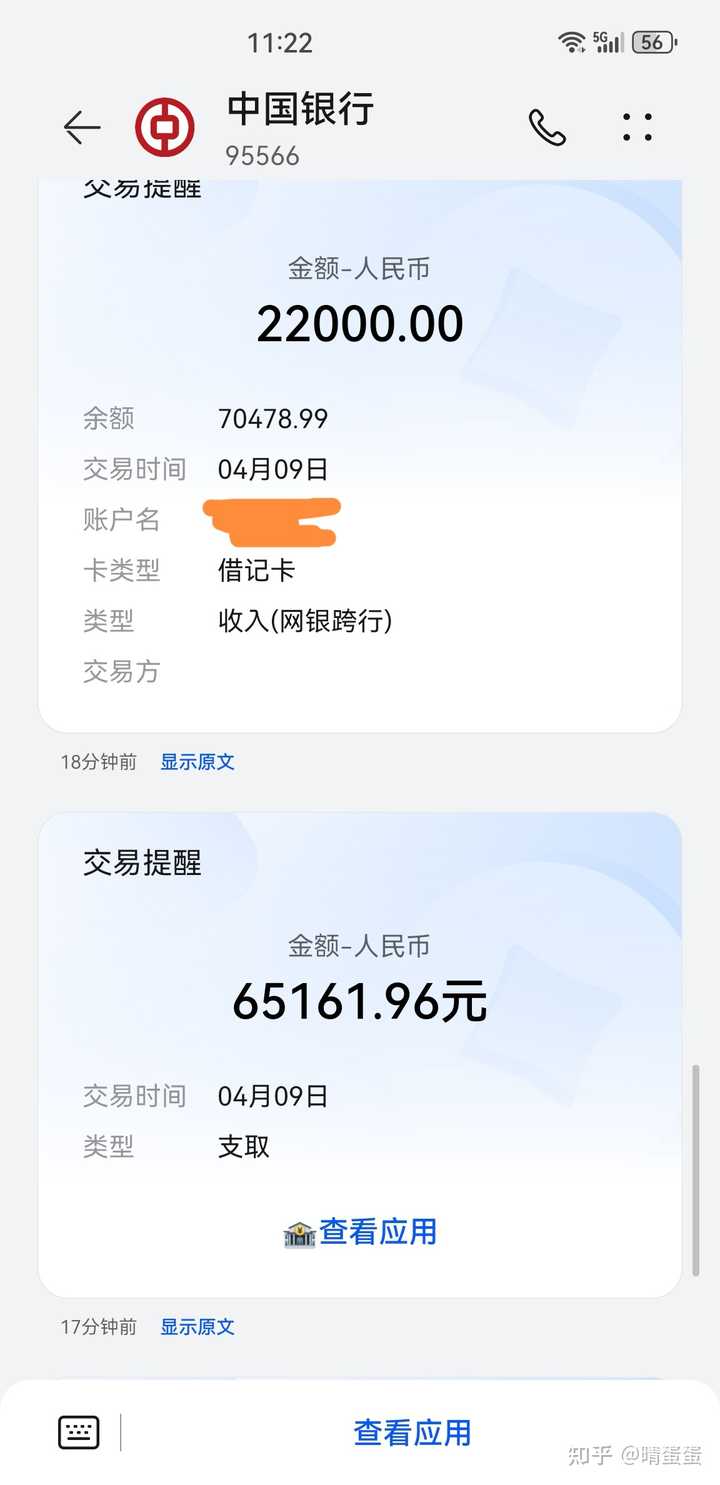Tap the bottom 查看应用 button
The image size is (720, 1485).
(412, 1432)
